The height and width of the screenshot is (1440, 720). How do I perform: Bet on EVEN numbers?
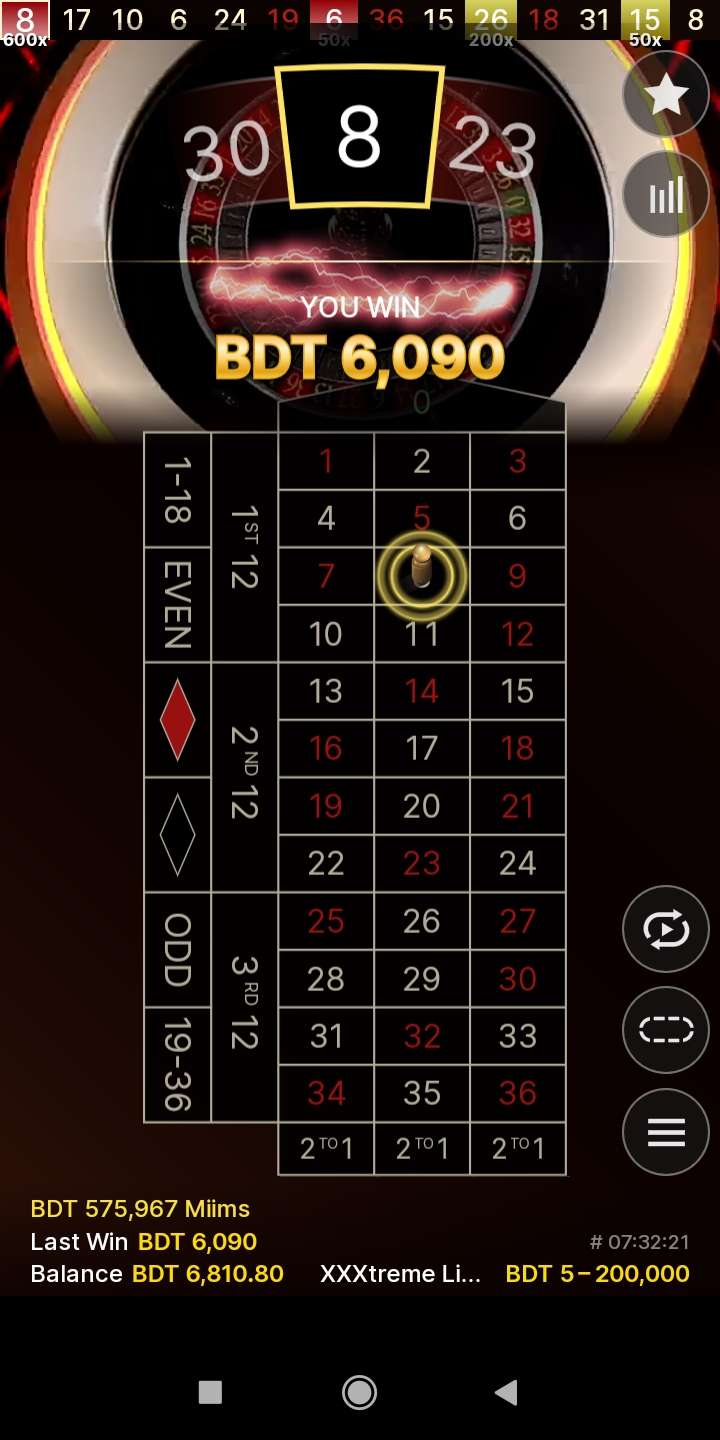pos(177,604)
